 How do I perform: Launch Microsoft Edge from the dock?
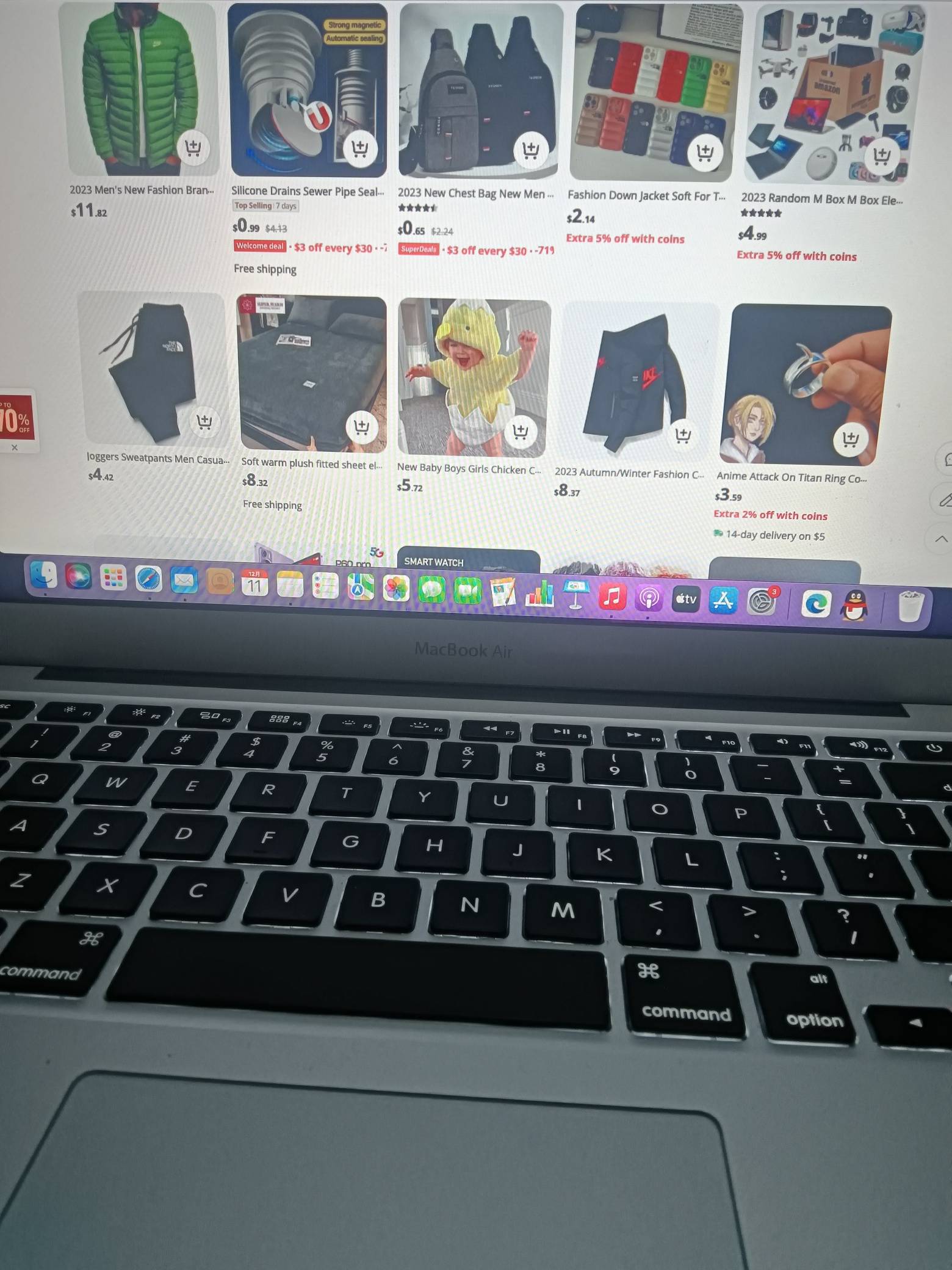(x=816, y=604)
